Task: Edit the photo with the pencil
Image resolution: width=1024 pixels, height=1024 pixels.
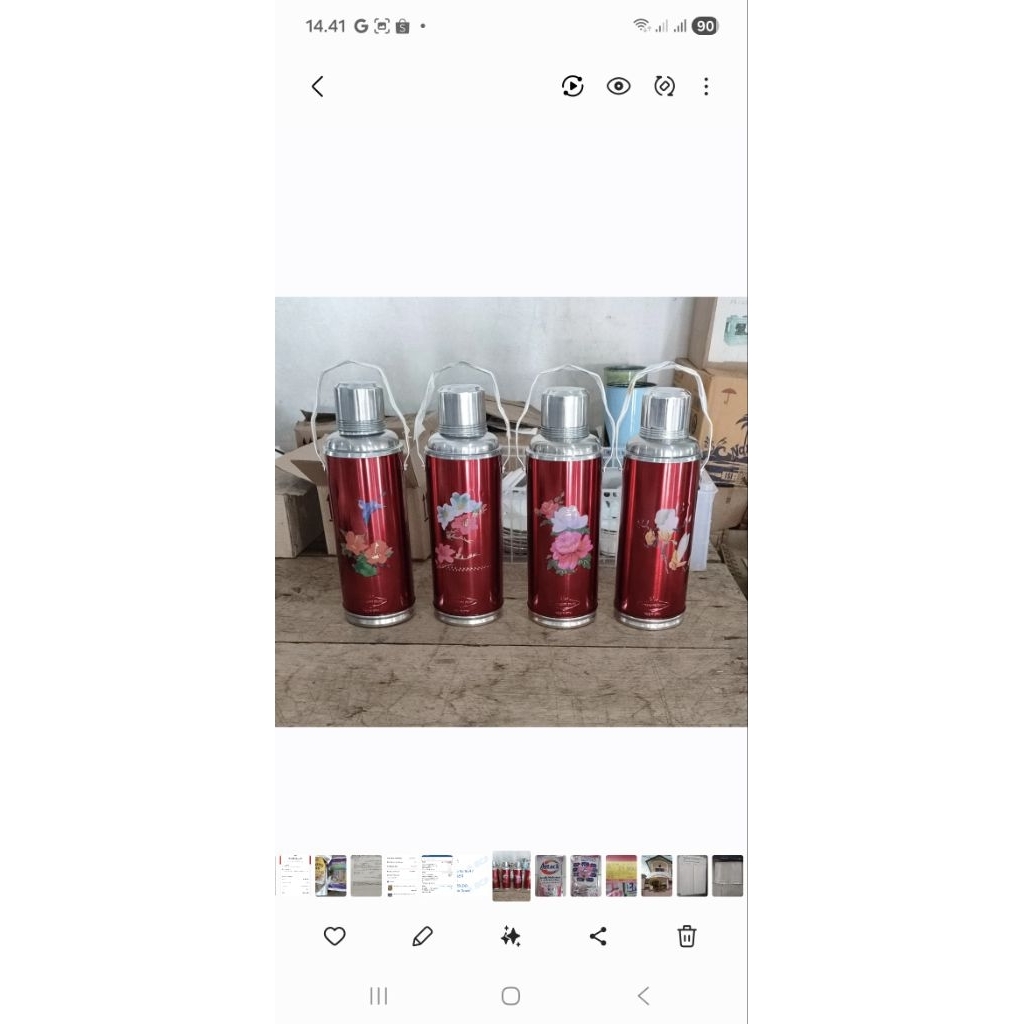Action: (422, 936)
